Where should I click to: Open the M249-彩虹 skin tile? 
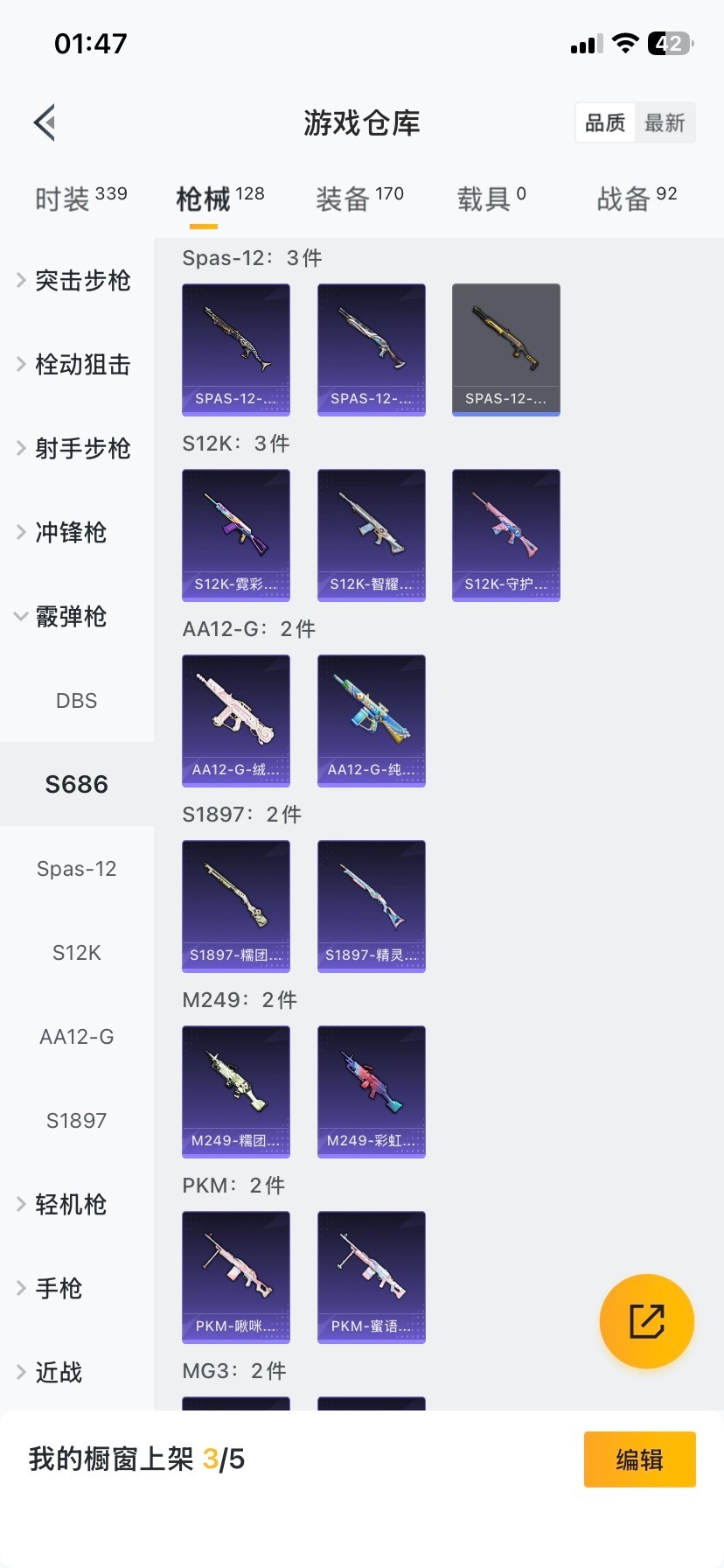pos(371,1091)
